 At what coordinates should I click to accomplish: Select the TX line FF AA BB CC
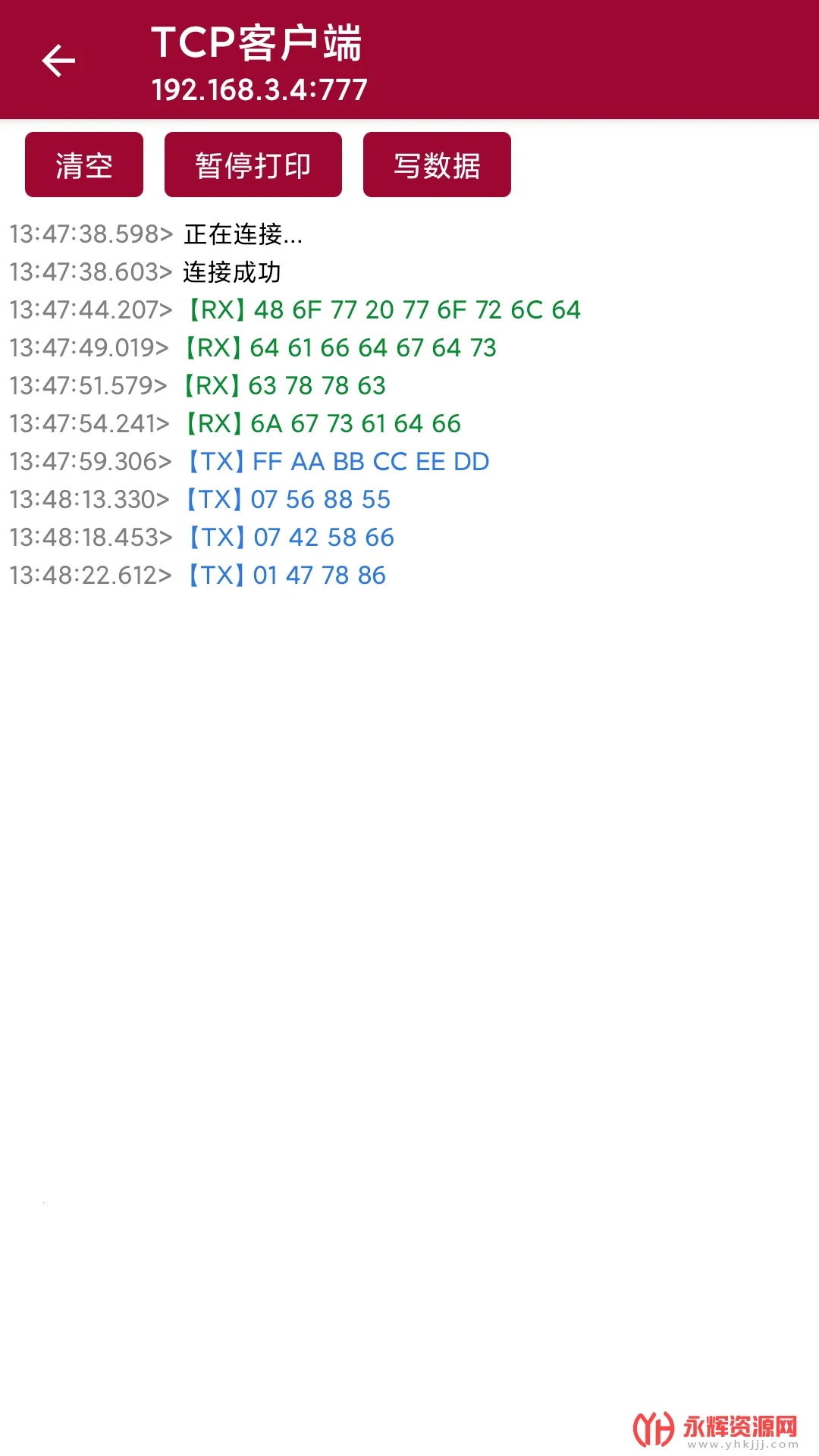point(337,461)
